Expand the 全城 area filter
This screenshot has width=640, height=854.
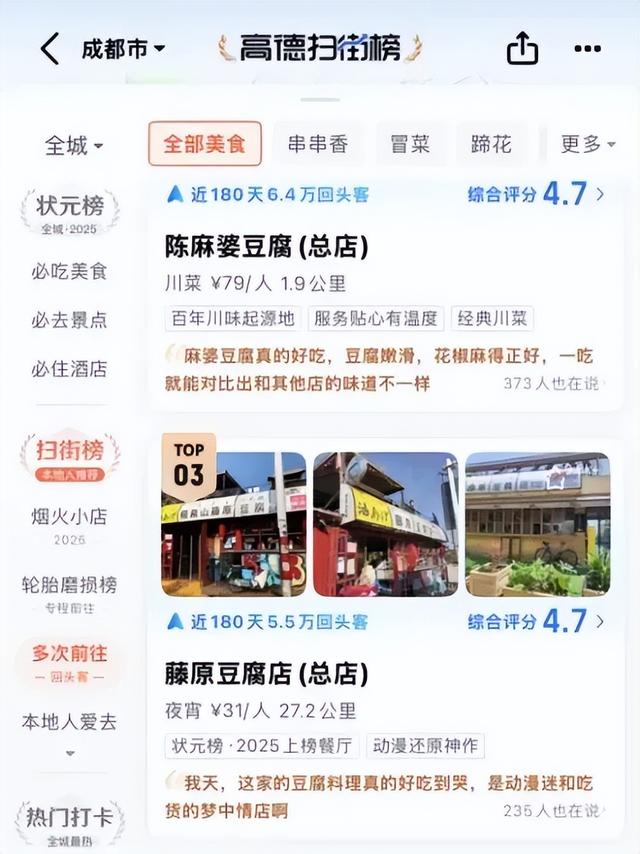[x=73, y=146]
